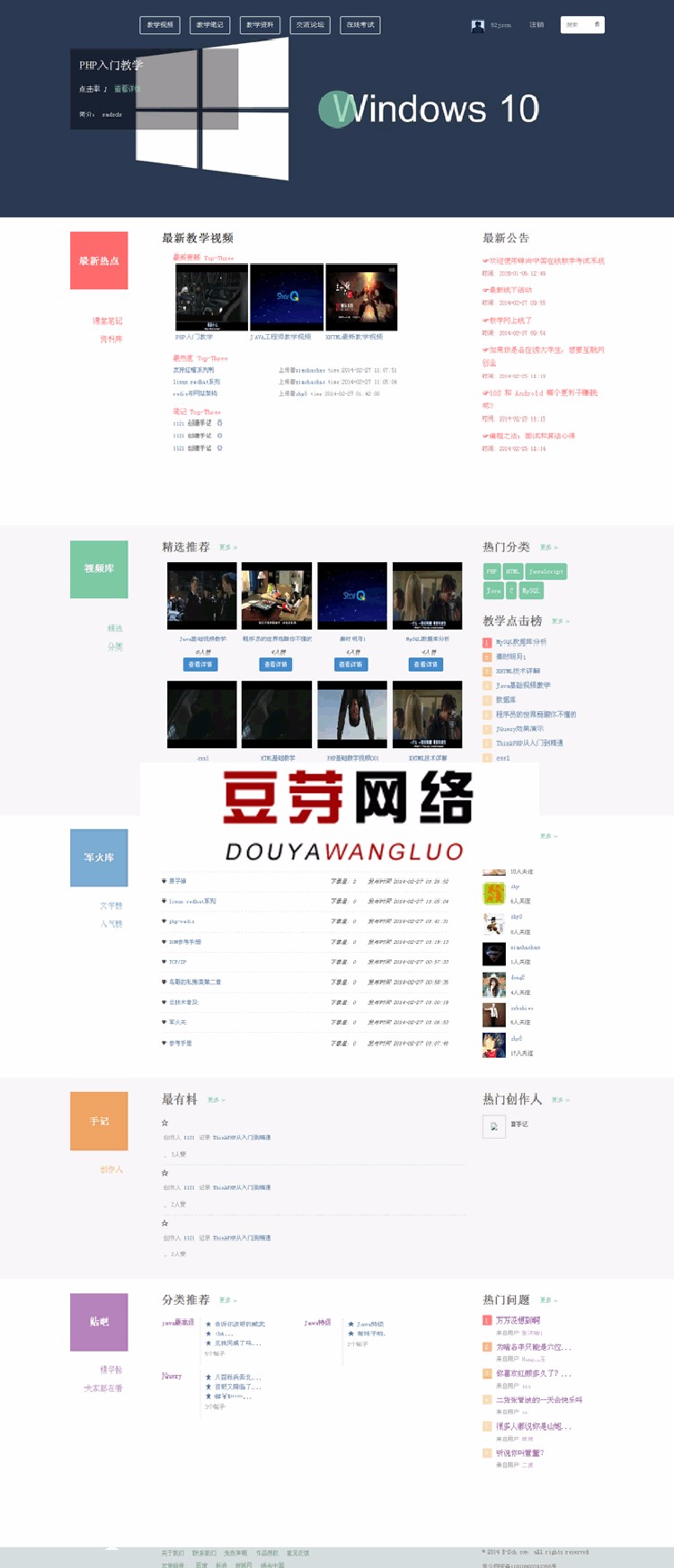
Task: Tap 查看详情 under Java基础视频教学
Action: (x=200, y=665)
